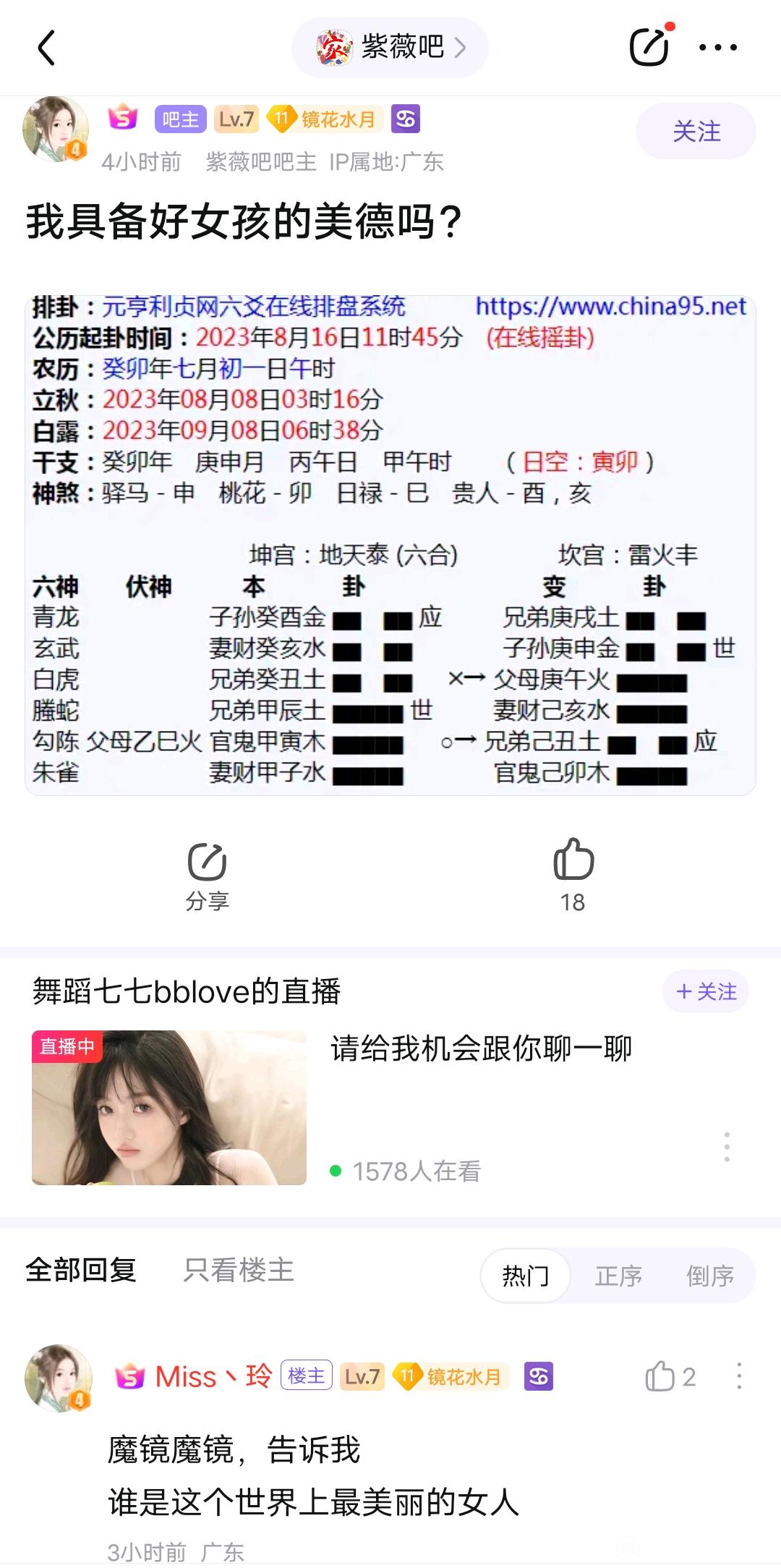Open the 紫薇吧 forum chip
Viewport: 781px width, 1568px height.
pyautogui.click(x=390, y=48)
